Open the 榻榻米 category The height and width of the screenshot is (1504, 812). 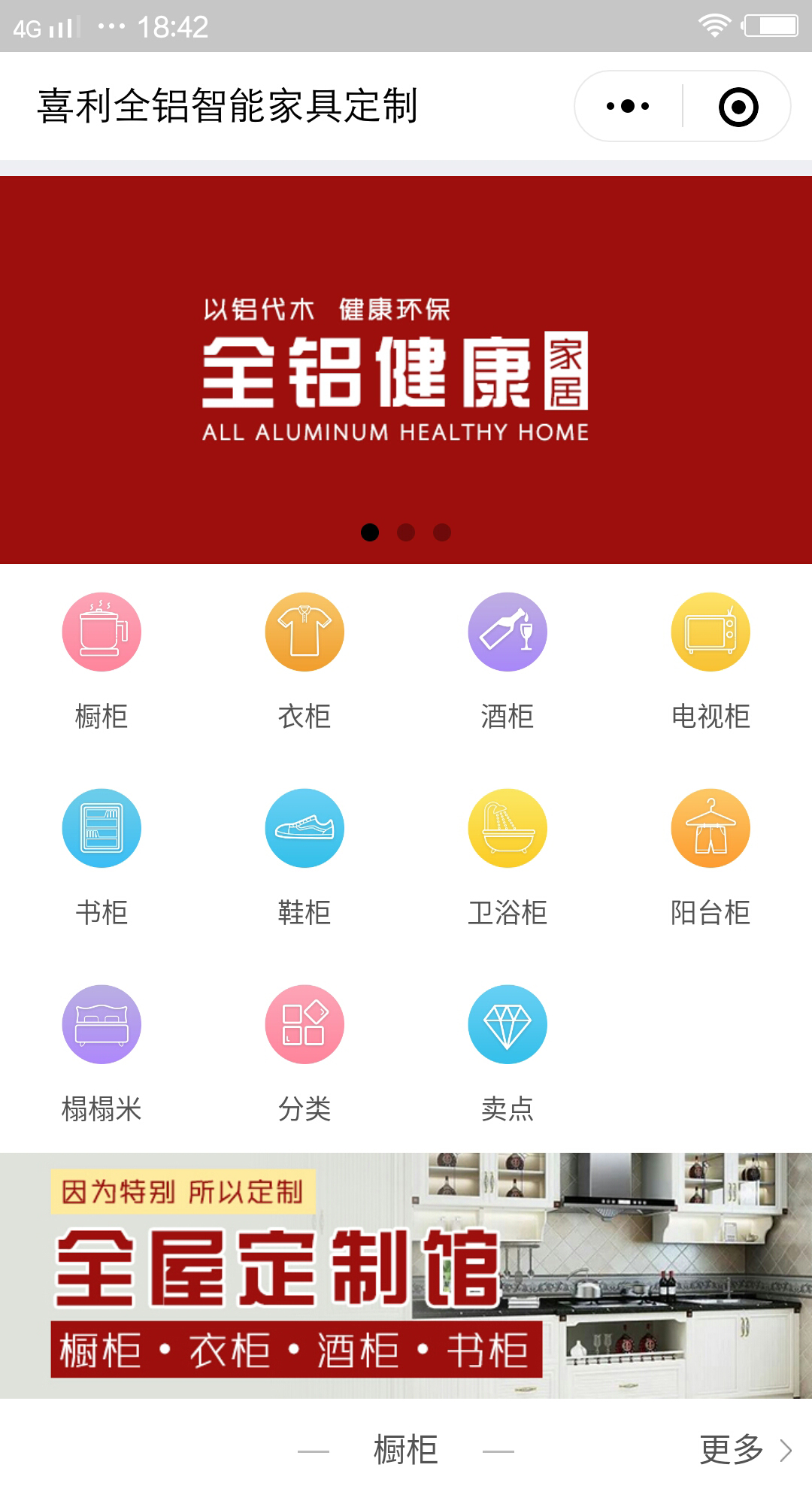101,1025
